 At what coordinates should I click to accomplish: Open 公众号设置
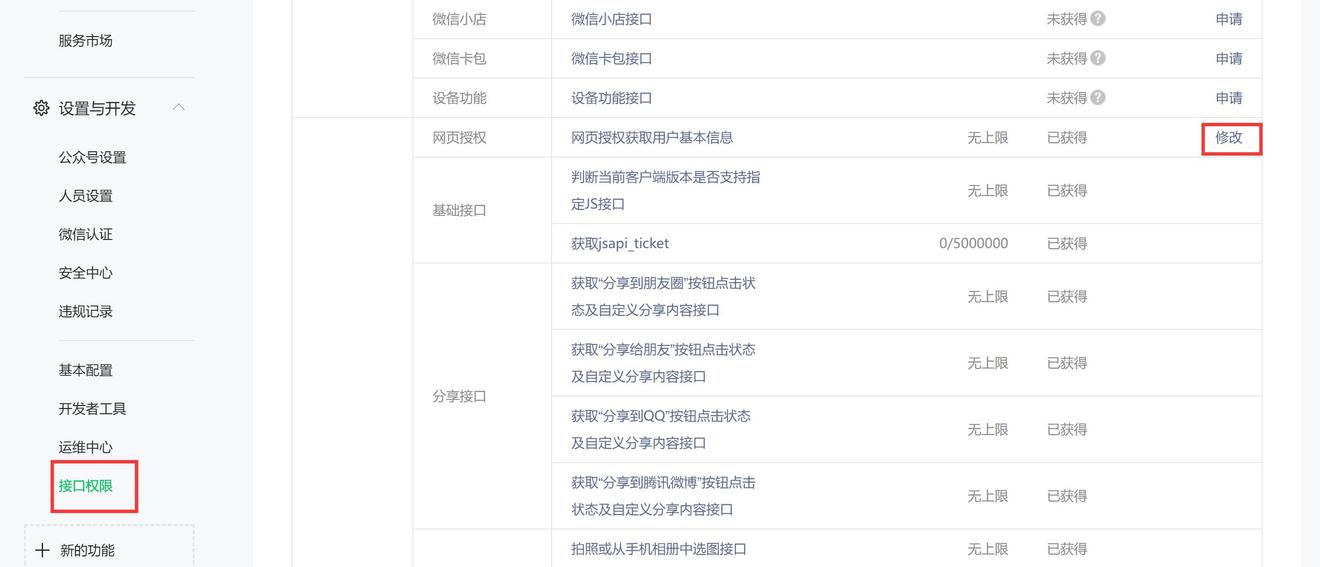coord(92,157)
